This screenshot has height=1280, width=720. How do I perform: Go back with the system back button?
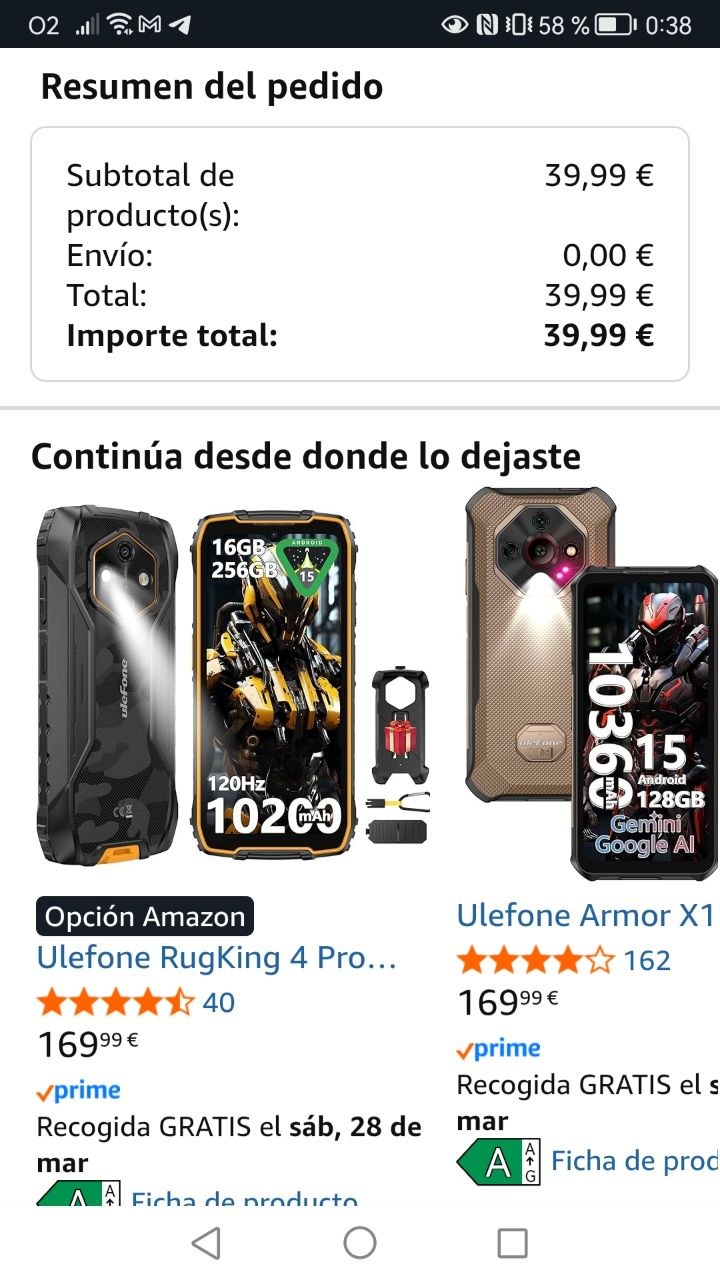click(x=206, y=1243)
